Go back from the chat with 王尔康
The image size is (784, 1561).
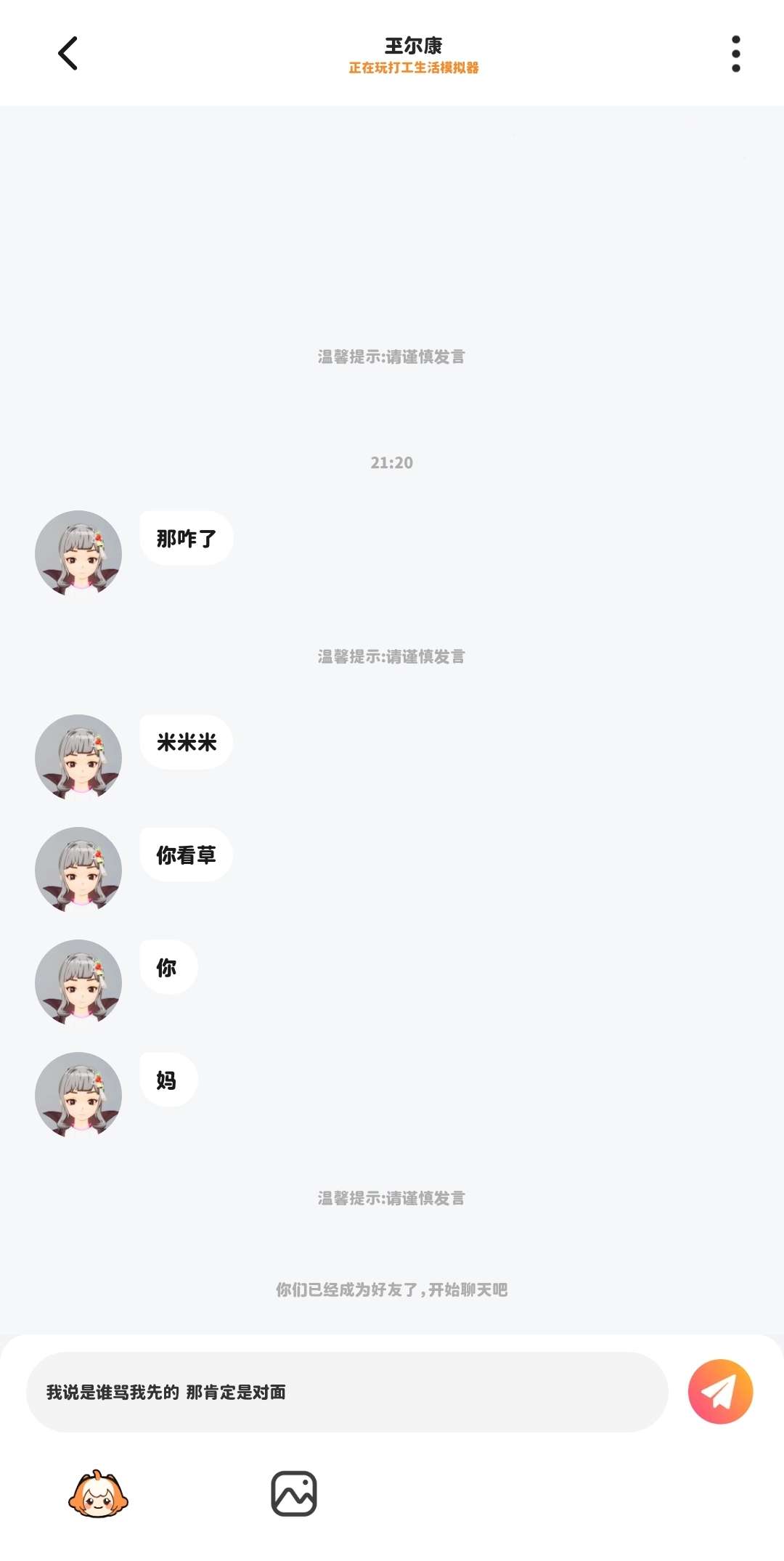pyautogui.click(x=68, y=54)
